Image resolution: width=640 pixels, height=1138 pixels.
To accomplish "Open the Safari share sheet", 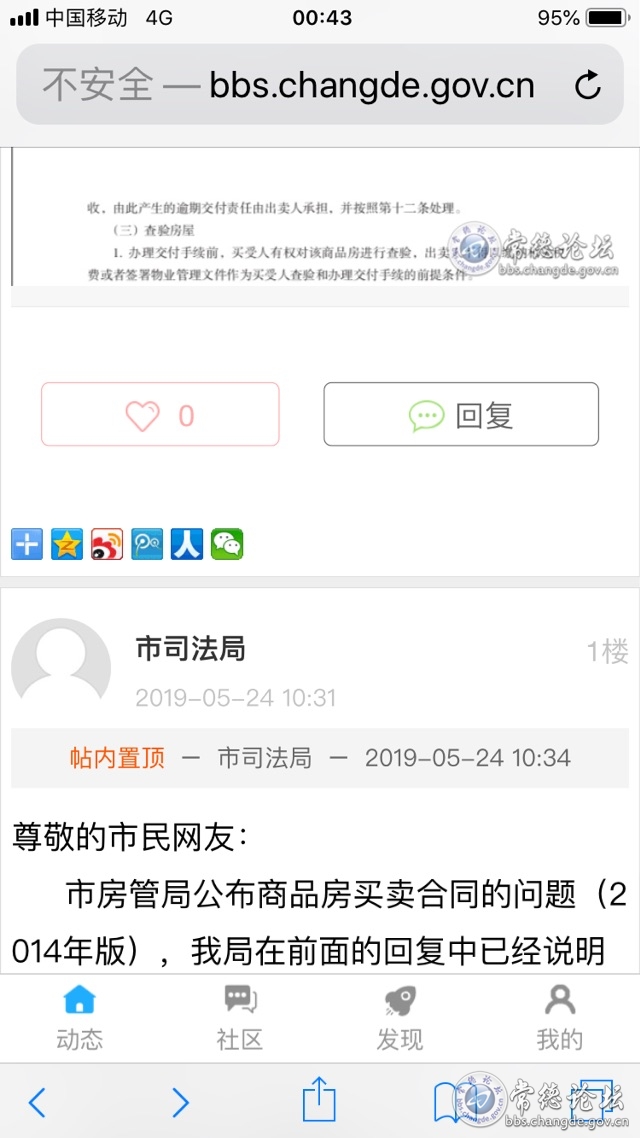I will coord(319,1100).
